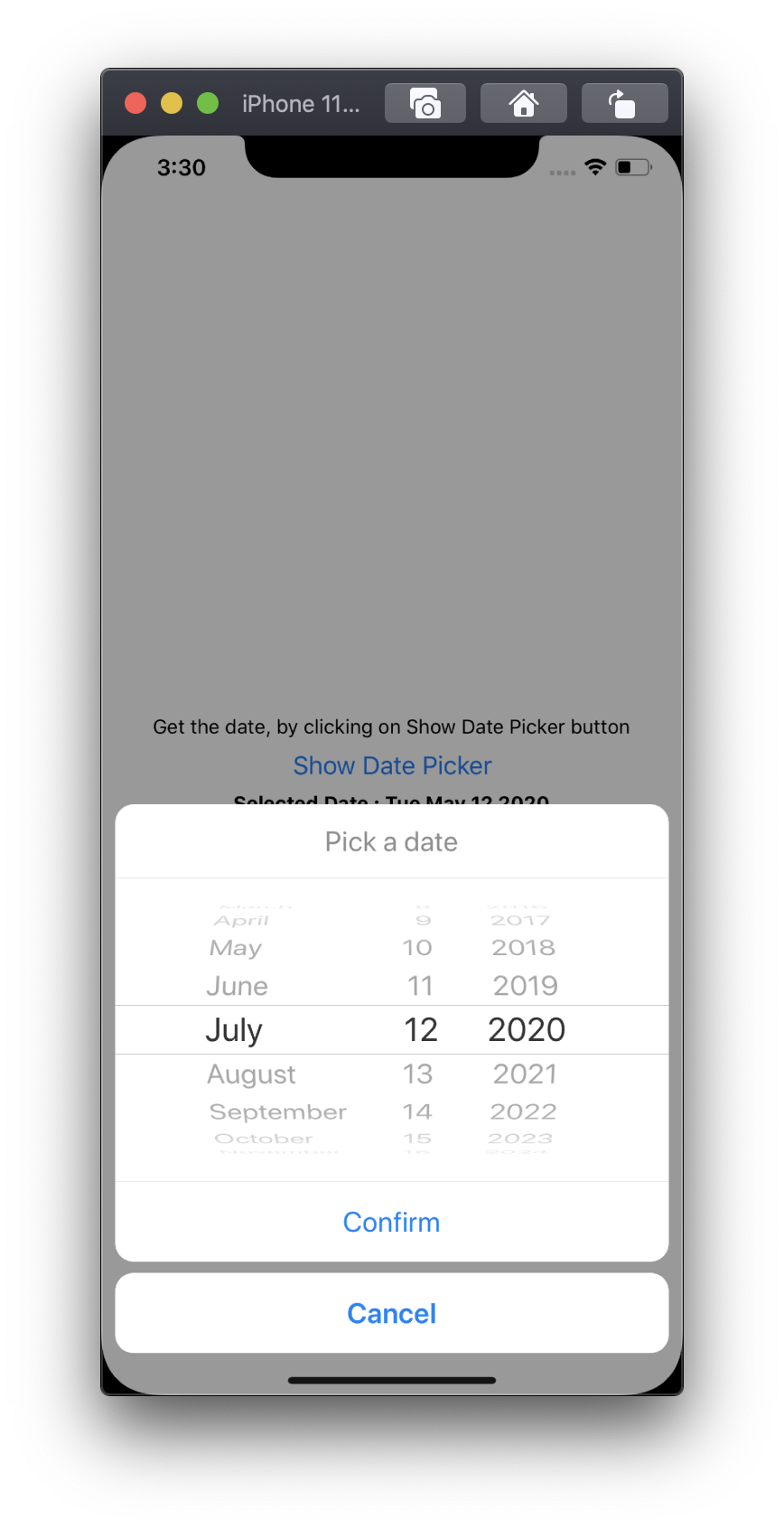Screen dimensions: 784x1529
Task: Open the date picker via Show Date Picker link
Action: [x=392, y=765]
